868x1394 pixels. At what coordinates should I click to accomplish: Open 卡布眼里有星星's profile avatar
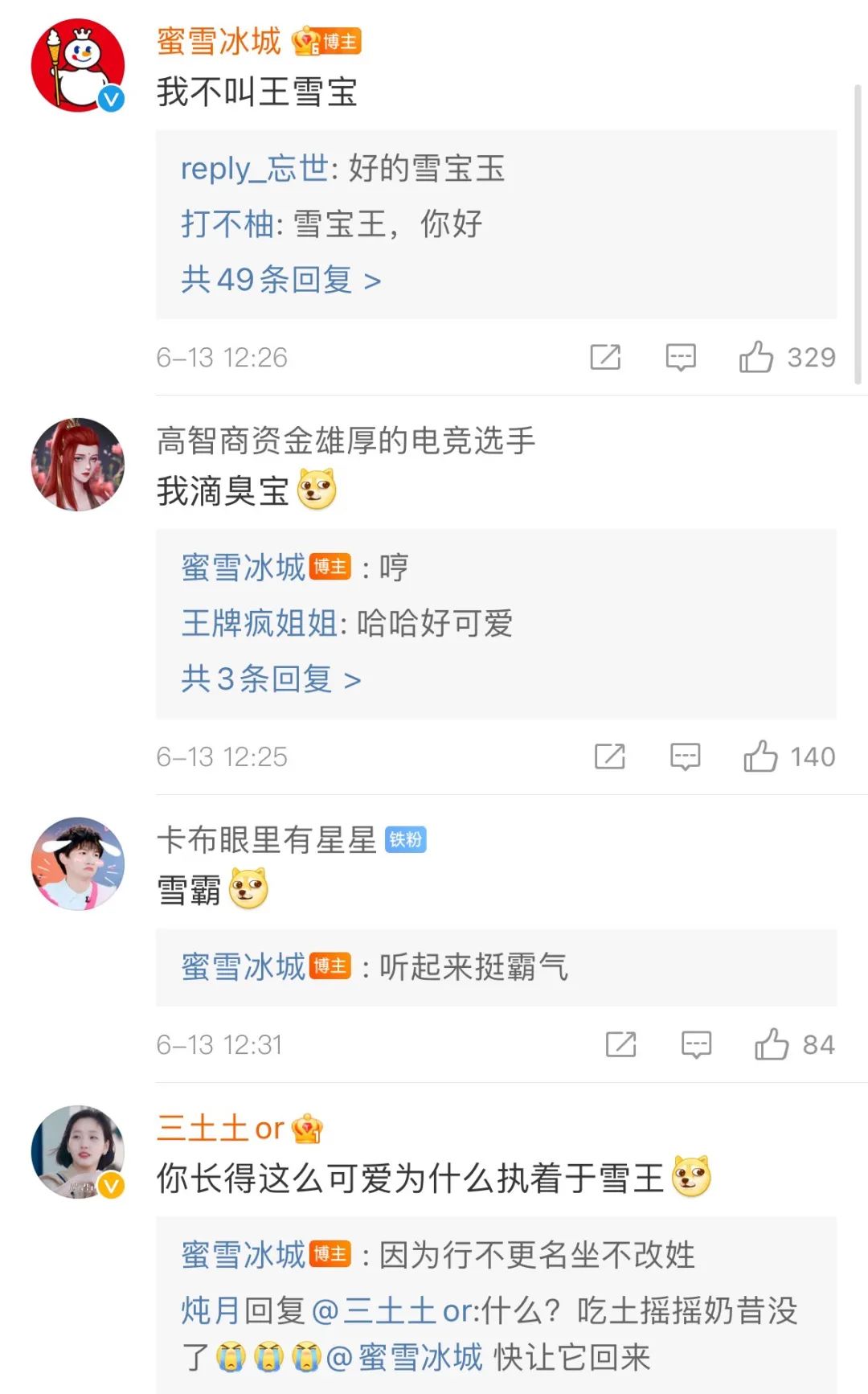coord(78,864)
